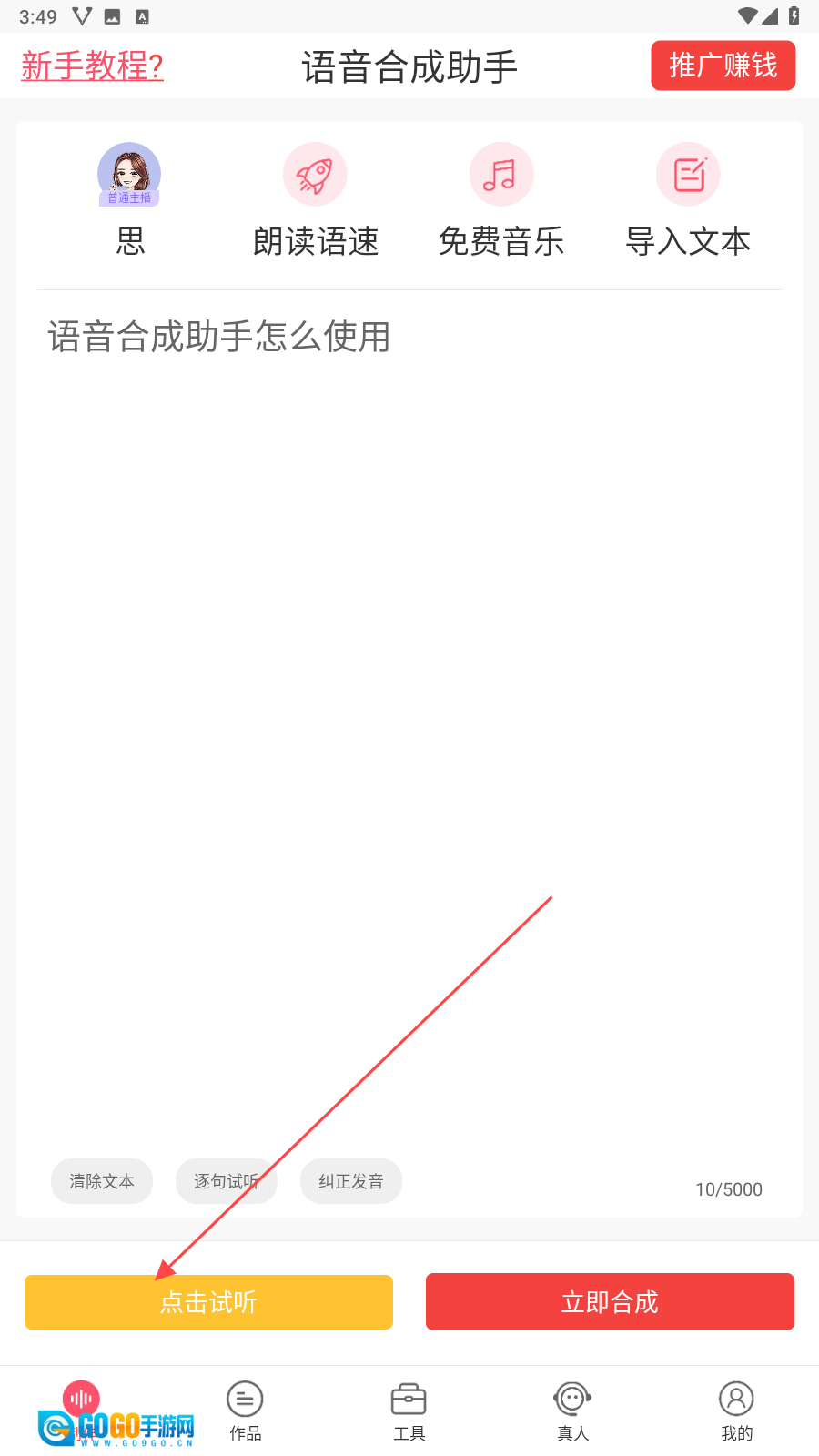Tap 逐句试听 sentence preview chip
The height and width of the screenshot is (1456, 819).
pyautogui.click(x=226, y=1181)
